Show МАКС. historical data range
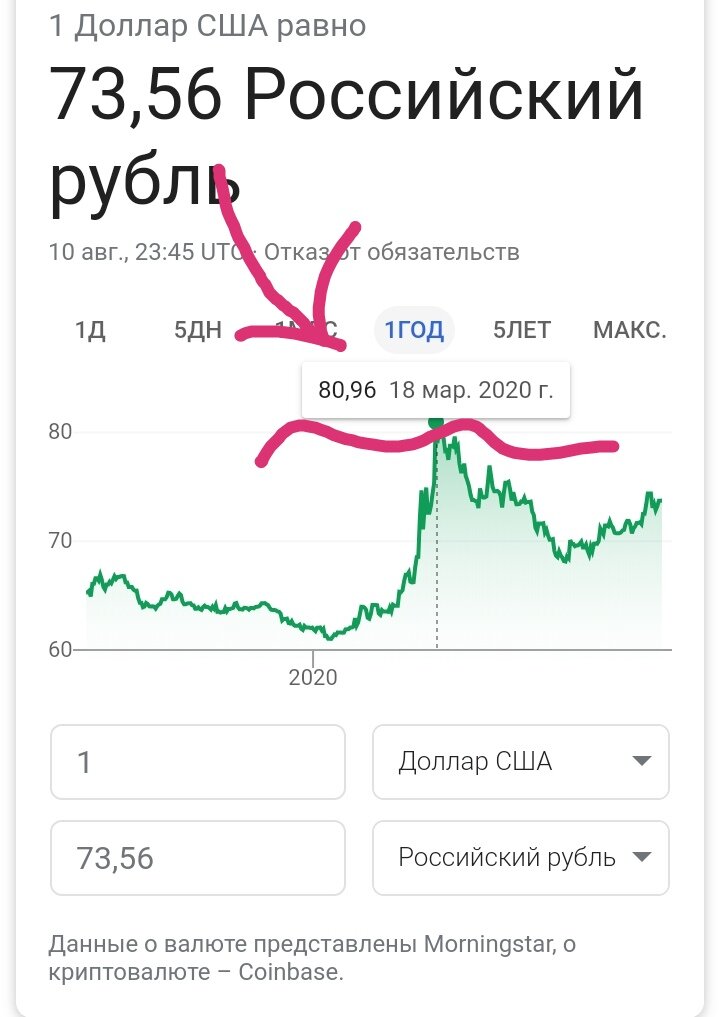Screen dimensions: 720x1017 tap(630, 330)
